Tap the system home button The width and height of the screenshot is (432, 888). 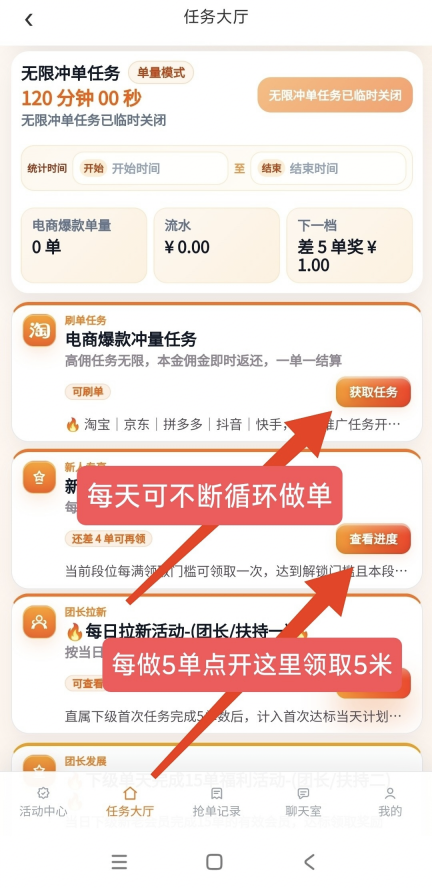tap(214, 862)
